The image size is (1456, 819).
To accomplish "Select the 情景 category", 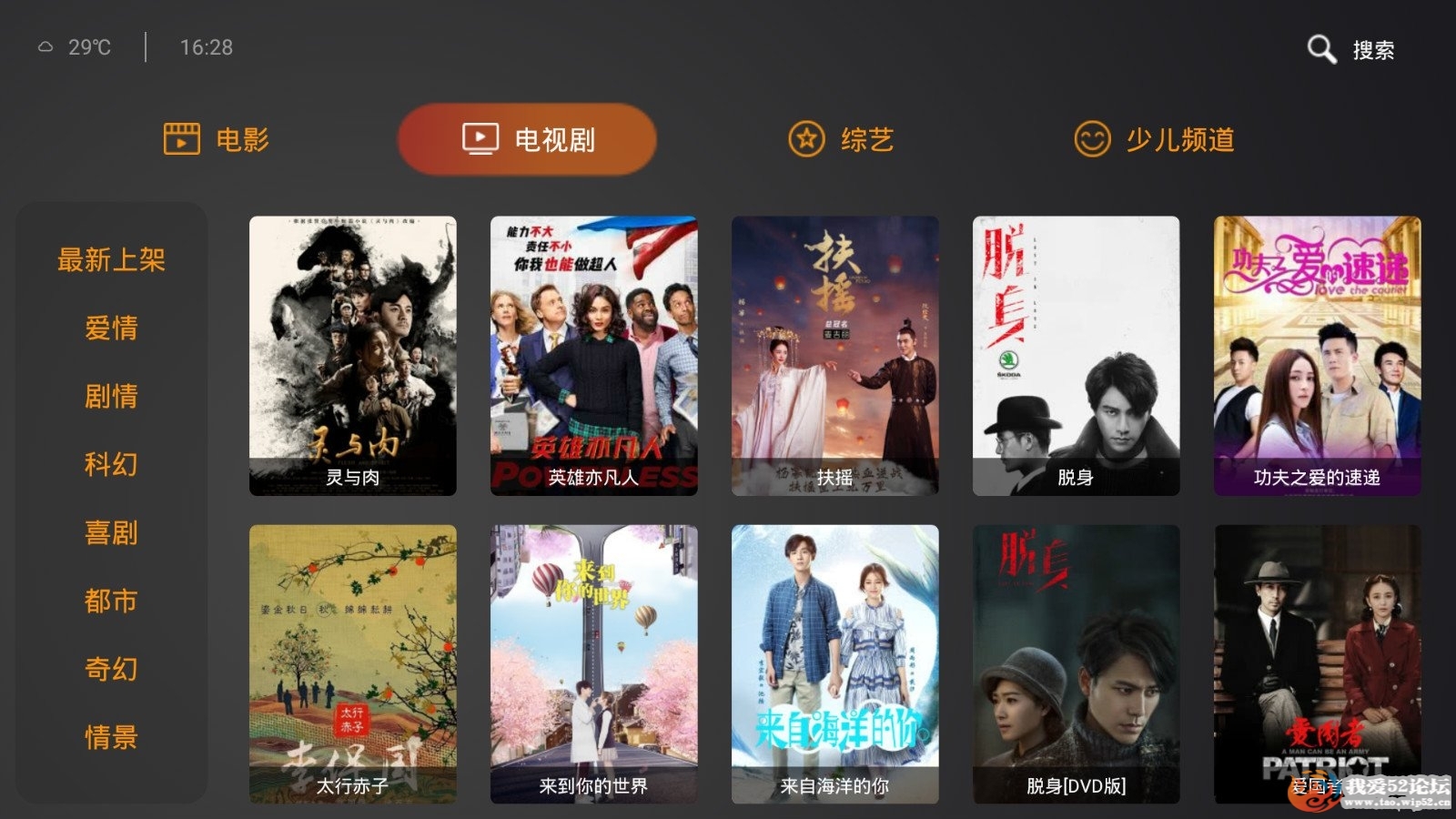I will 111,737.
